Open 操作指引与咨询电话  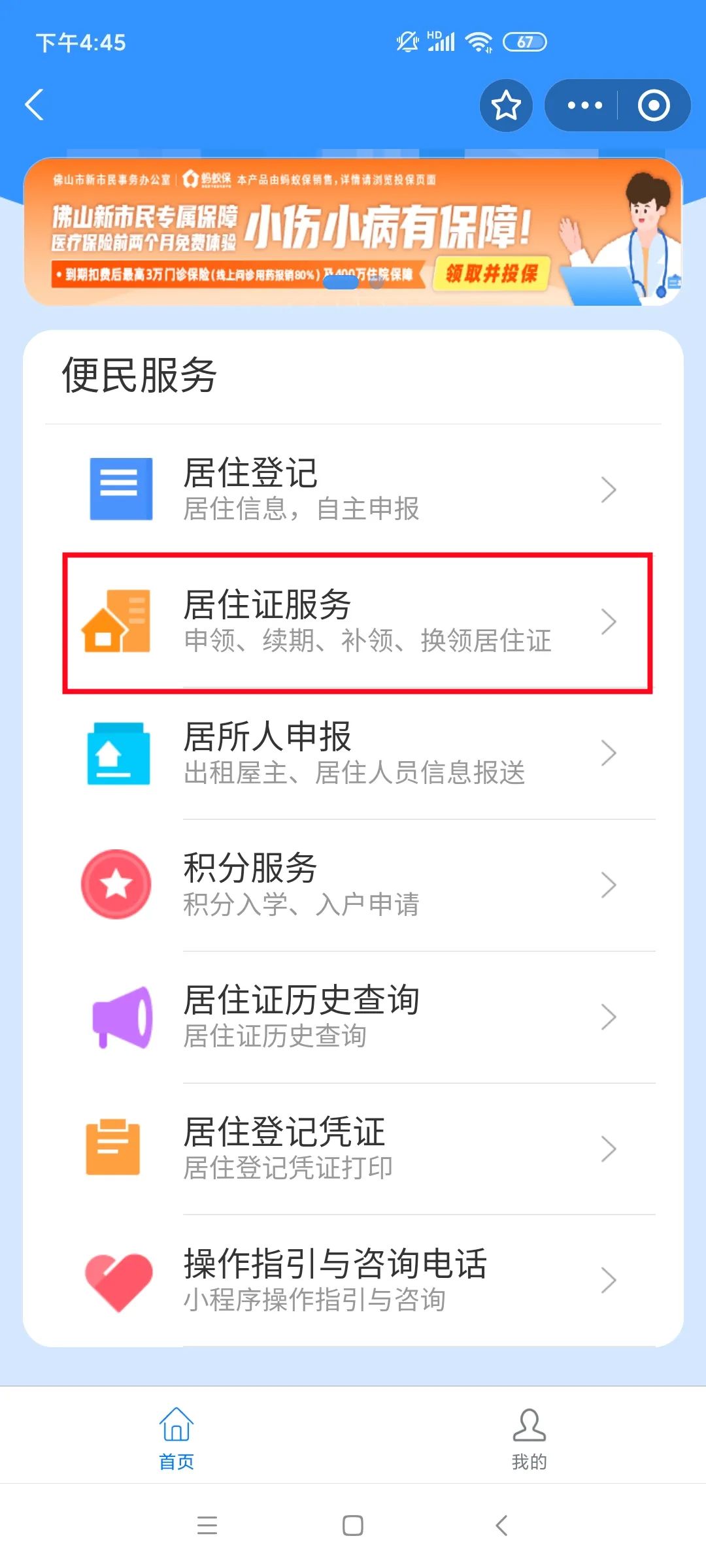click(353, 1281)
